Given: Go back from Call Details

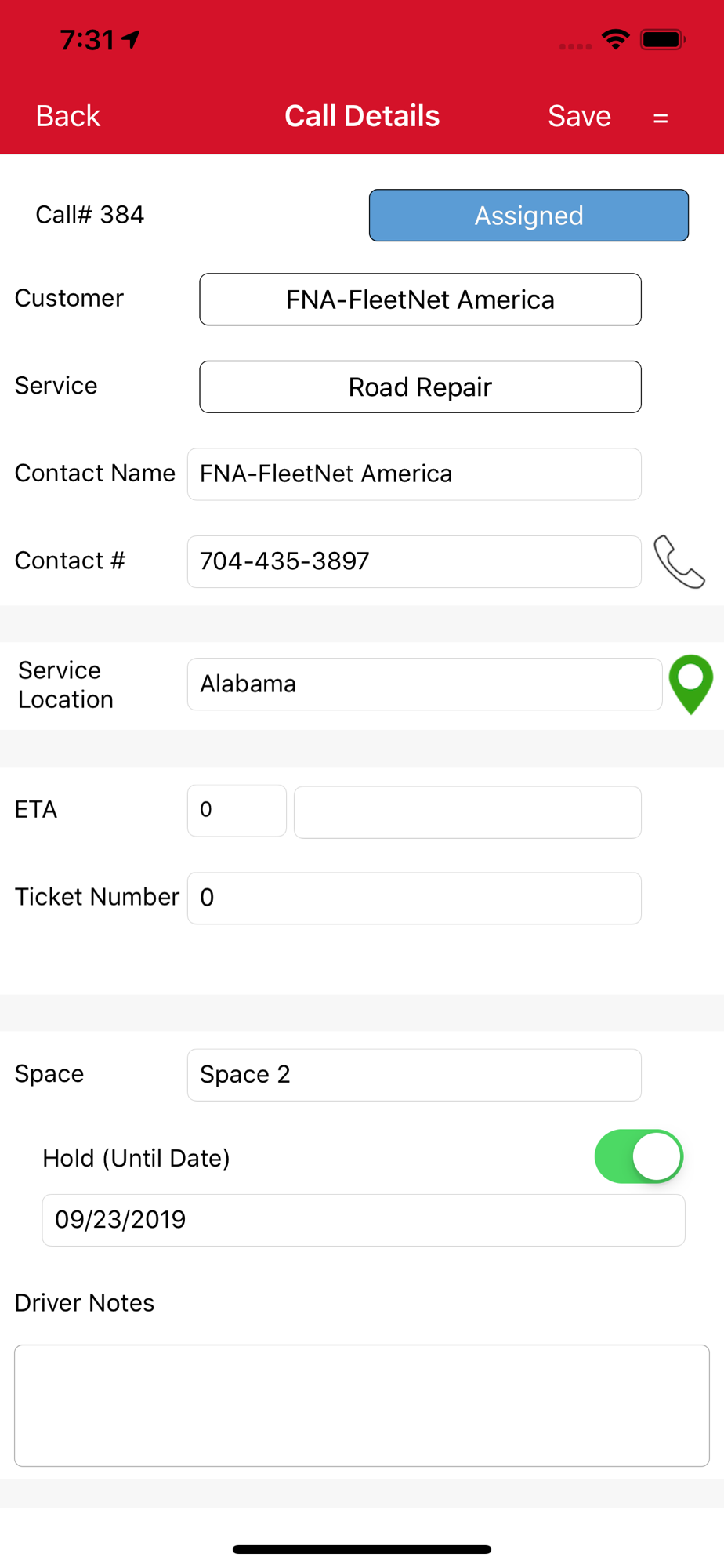Looking at the screenshot, I should click(x=68, y=116).
